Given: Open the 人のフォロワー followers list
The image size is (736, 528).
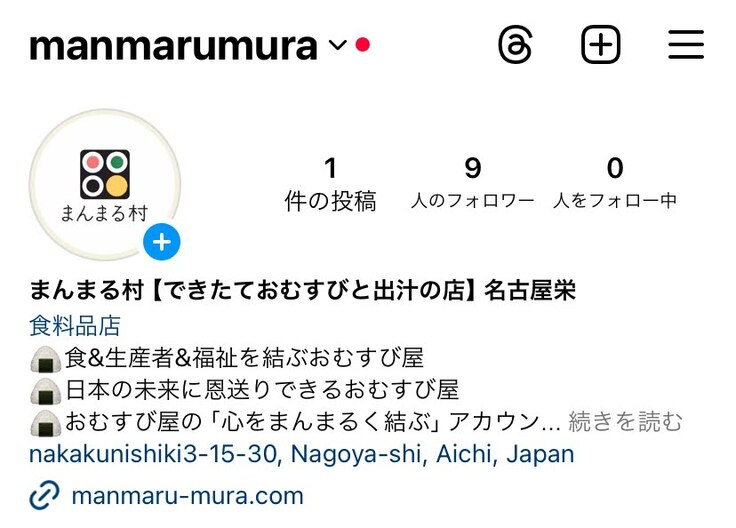Looking at the screenshot, I should coord(473,184).
